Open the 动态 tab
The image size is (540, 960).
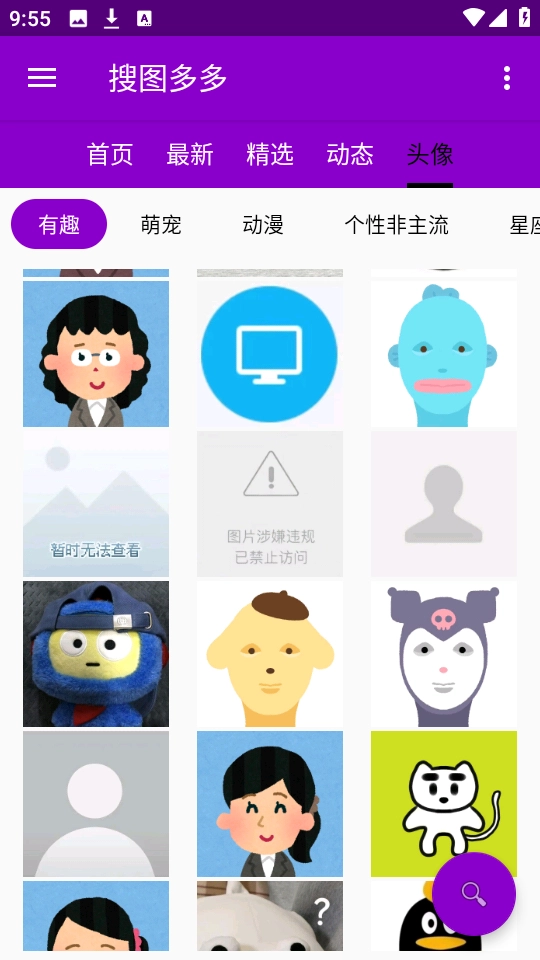[350, 154]
